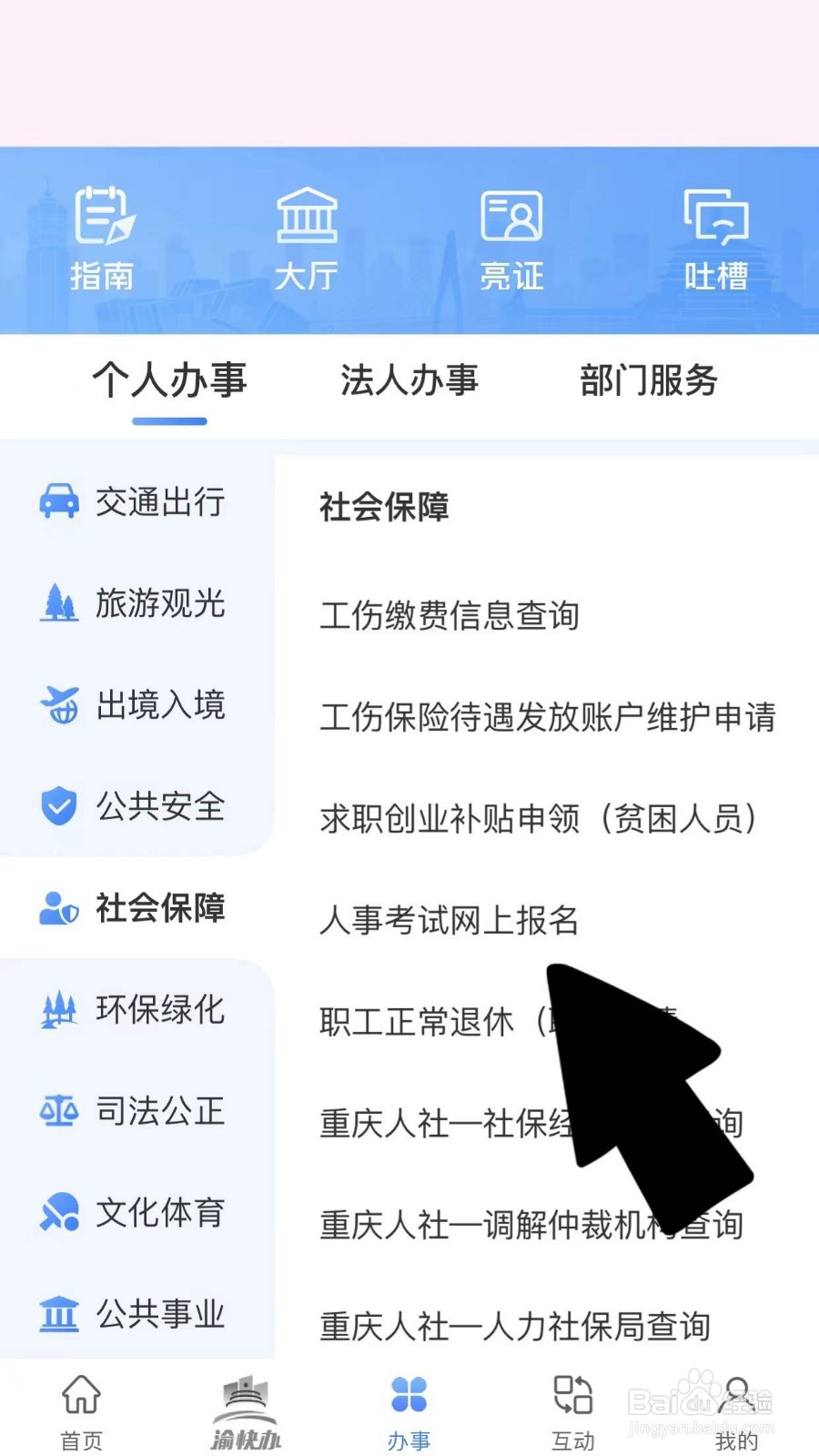The width and height of the screenshot is (819, 1456).
Task: Select the 文化体育 sports icon
Action: [x=58, y=1212]
